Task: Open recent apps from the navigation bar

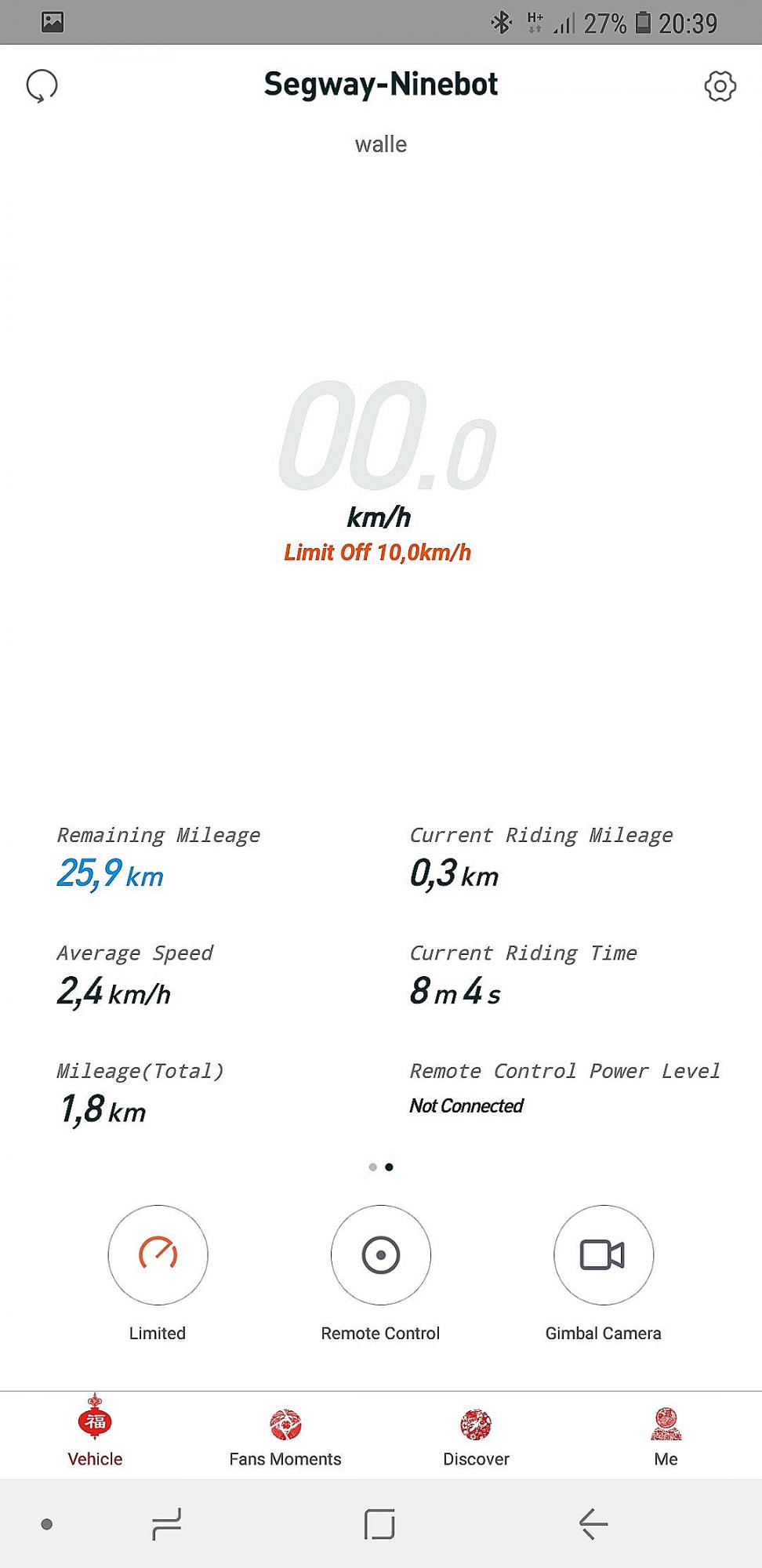Action: pyautogui.click(x=166, y=1524)
